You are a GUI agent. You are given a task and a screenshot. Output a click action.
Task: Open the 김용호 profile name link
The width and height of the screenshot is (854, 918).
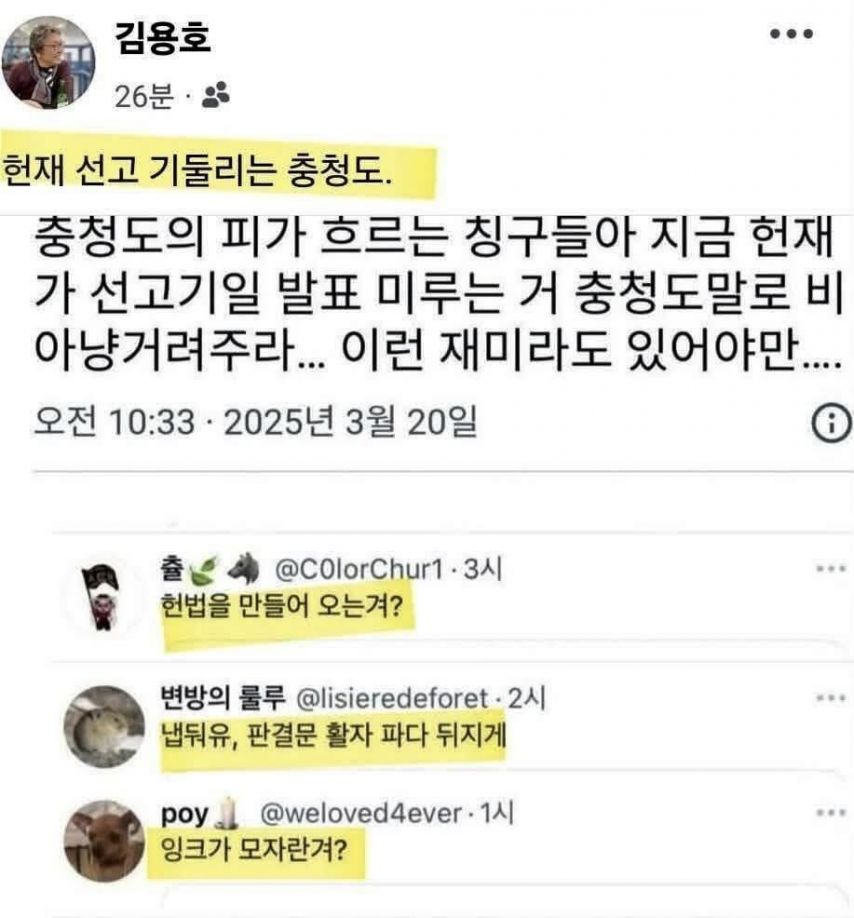pos(164,40)
